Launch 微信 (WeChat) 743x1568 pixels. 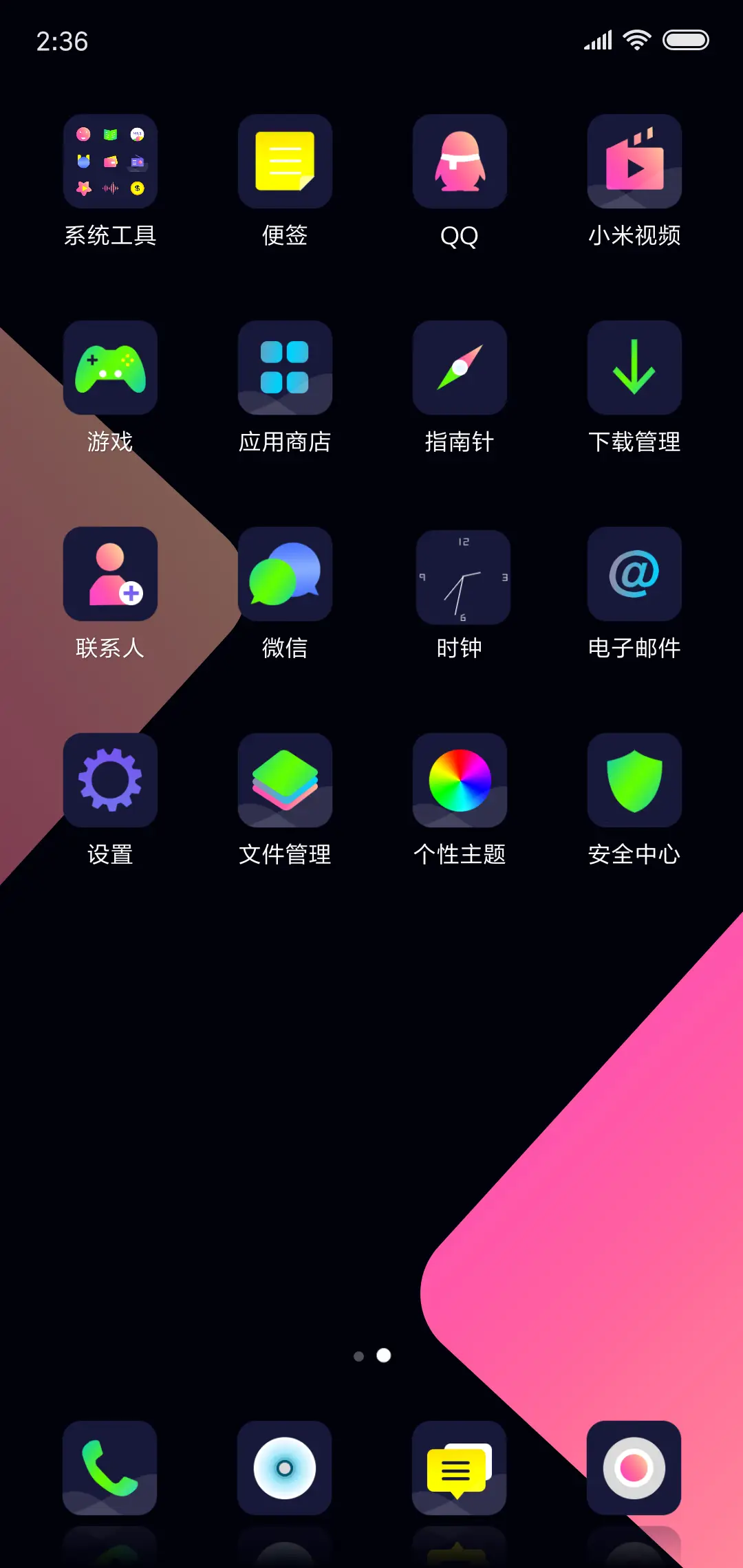pos(285,574)
